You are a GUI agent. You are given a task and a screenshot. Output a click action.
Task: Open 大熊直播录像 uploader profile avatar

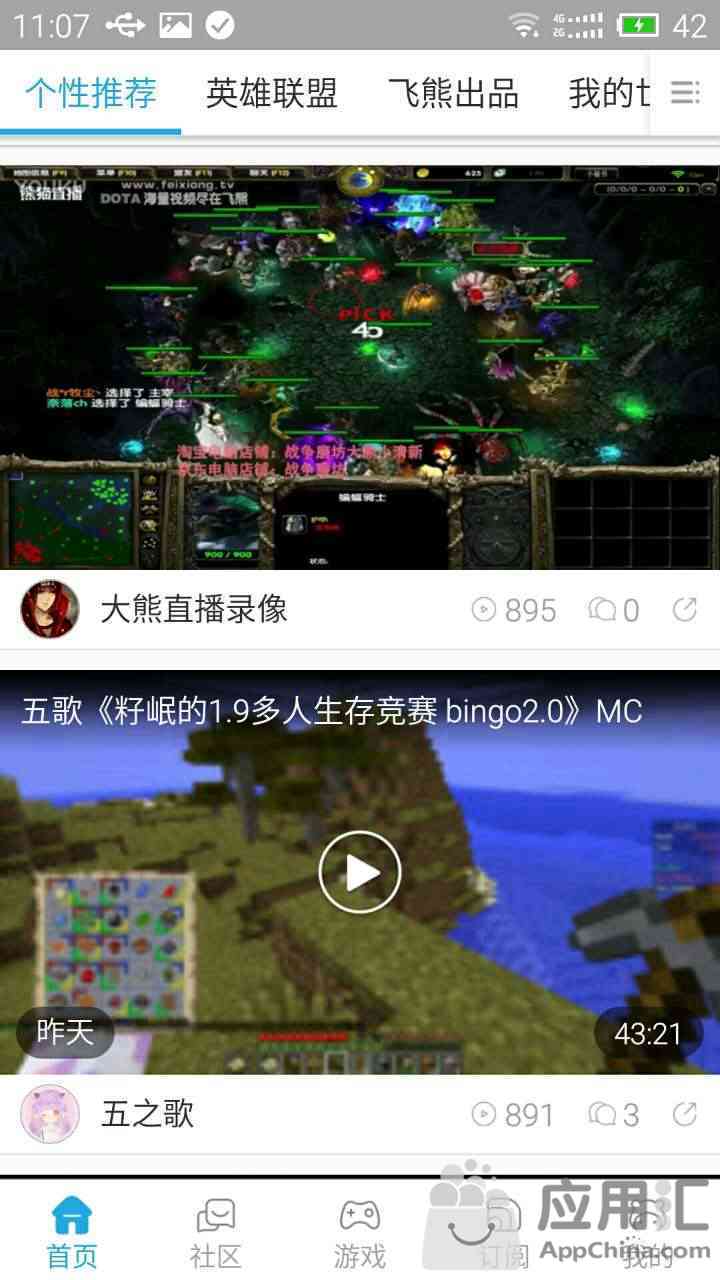50,609
